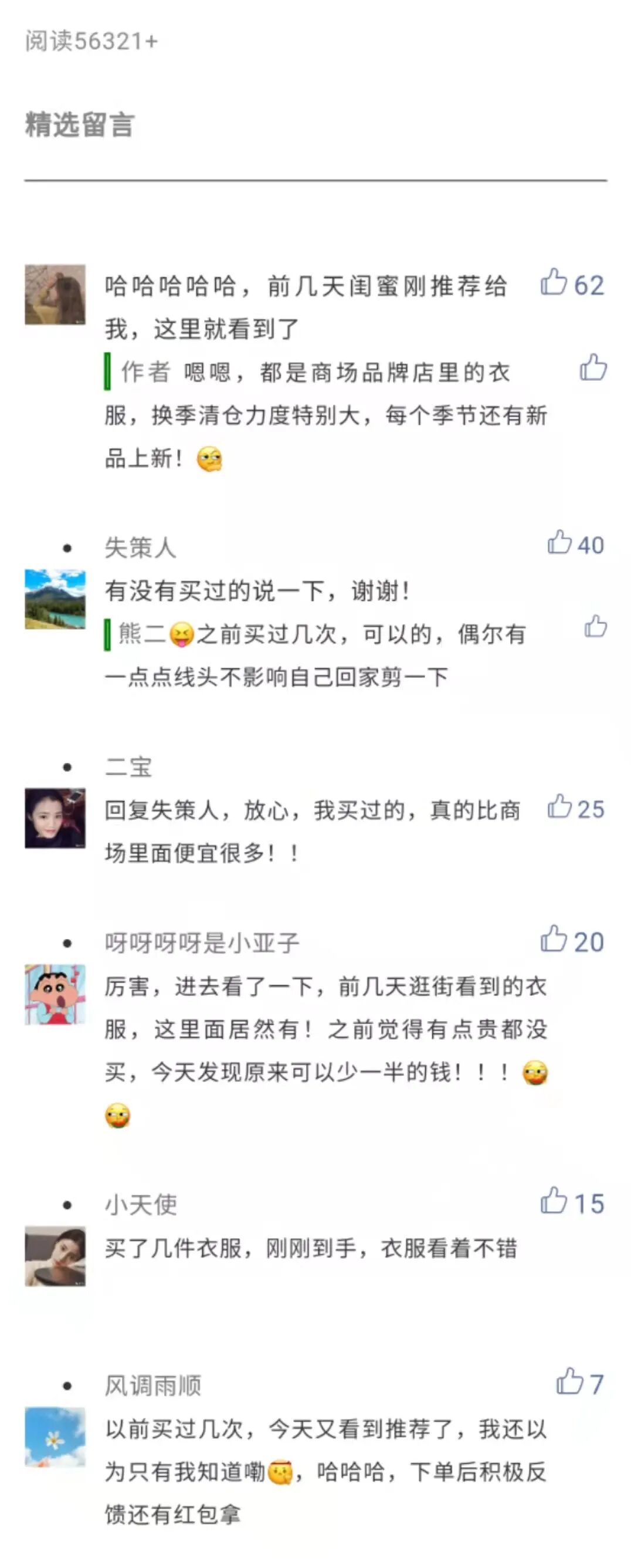631x1568 pixels.
Task: Thumbs up 小天使's comment
Action: tap(554, 1201)
